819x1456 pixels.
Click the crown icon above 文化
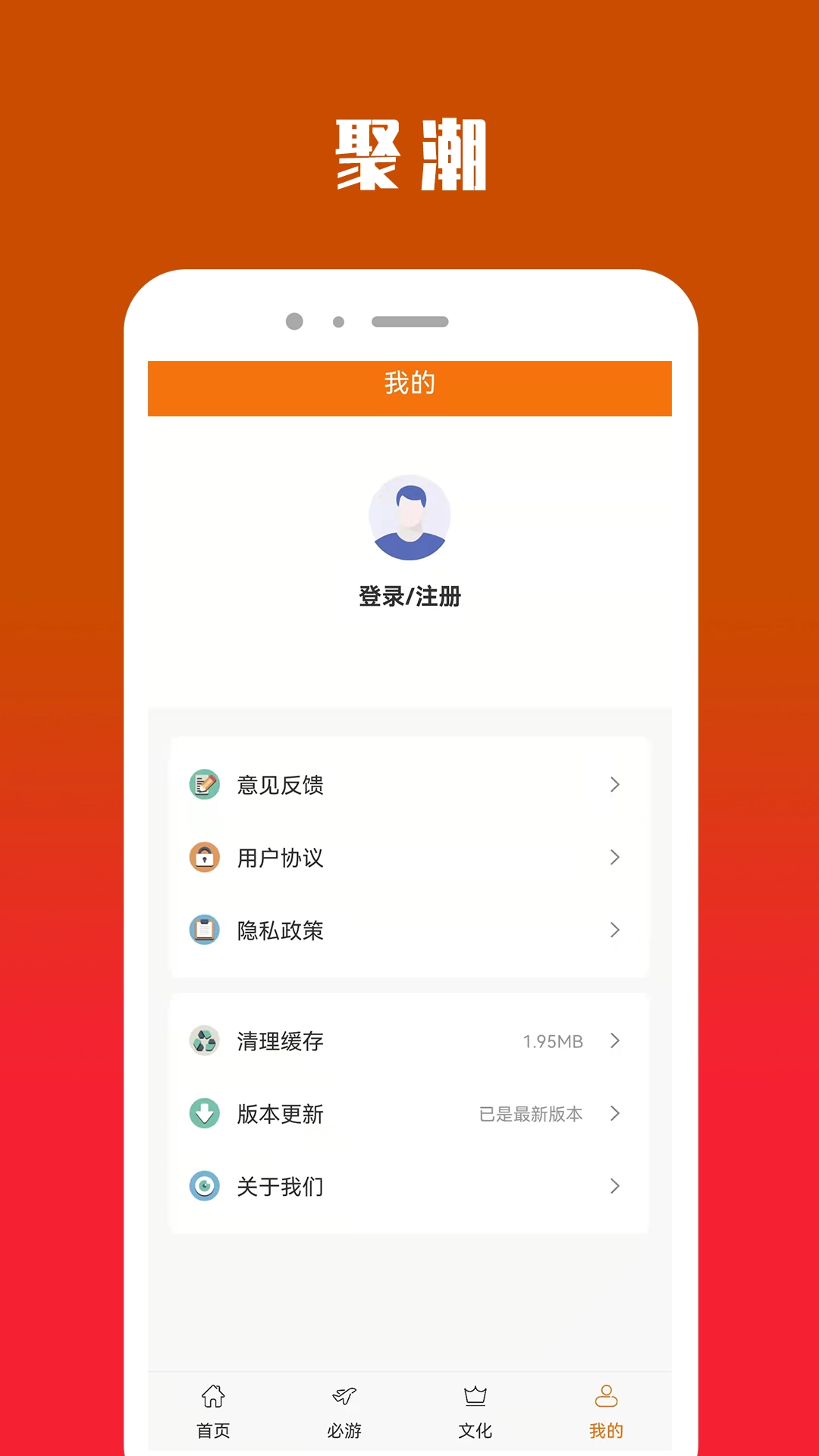(475, 1396)
